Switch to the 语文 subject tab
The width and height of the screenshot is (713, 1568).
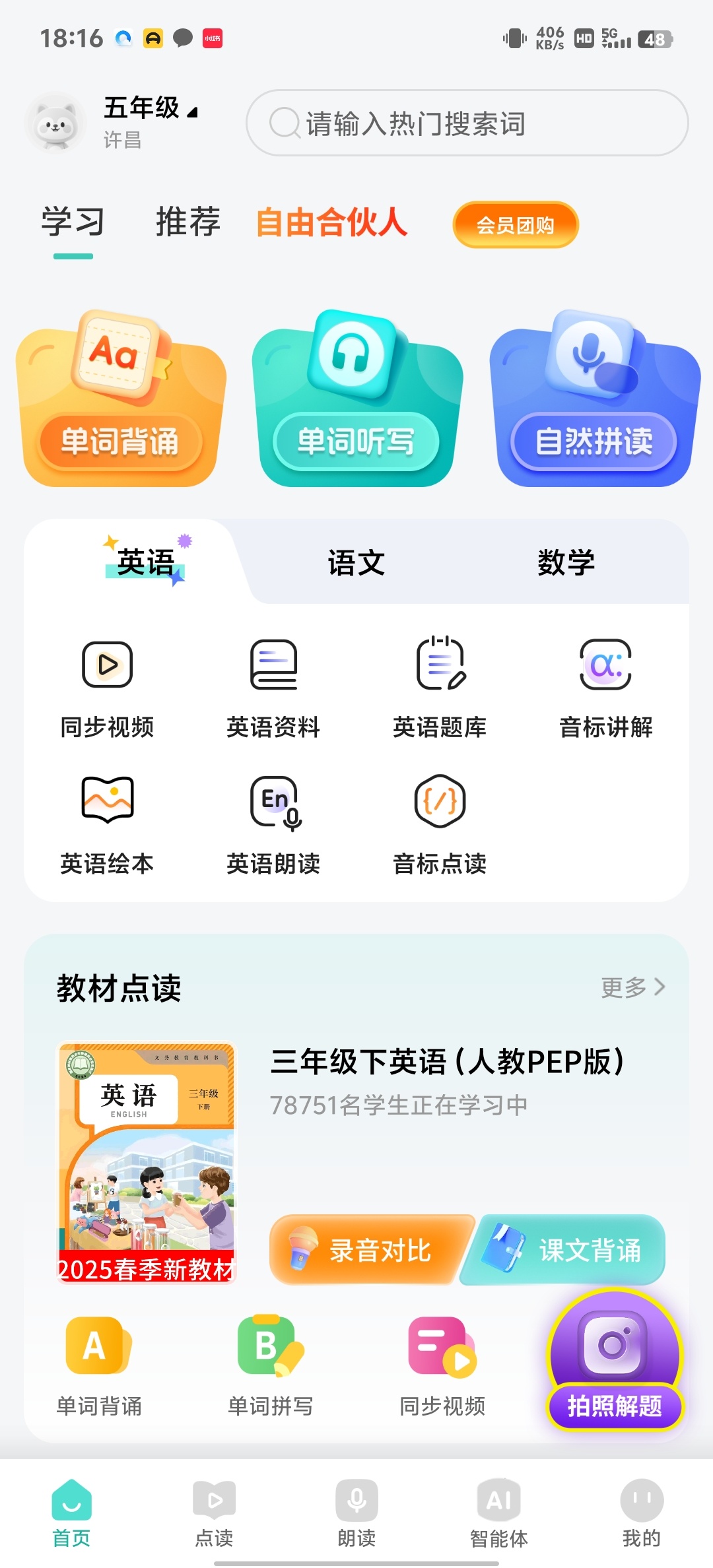356,562
